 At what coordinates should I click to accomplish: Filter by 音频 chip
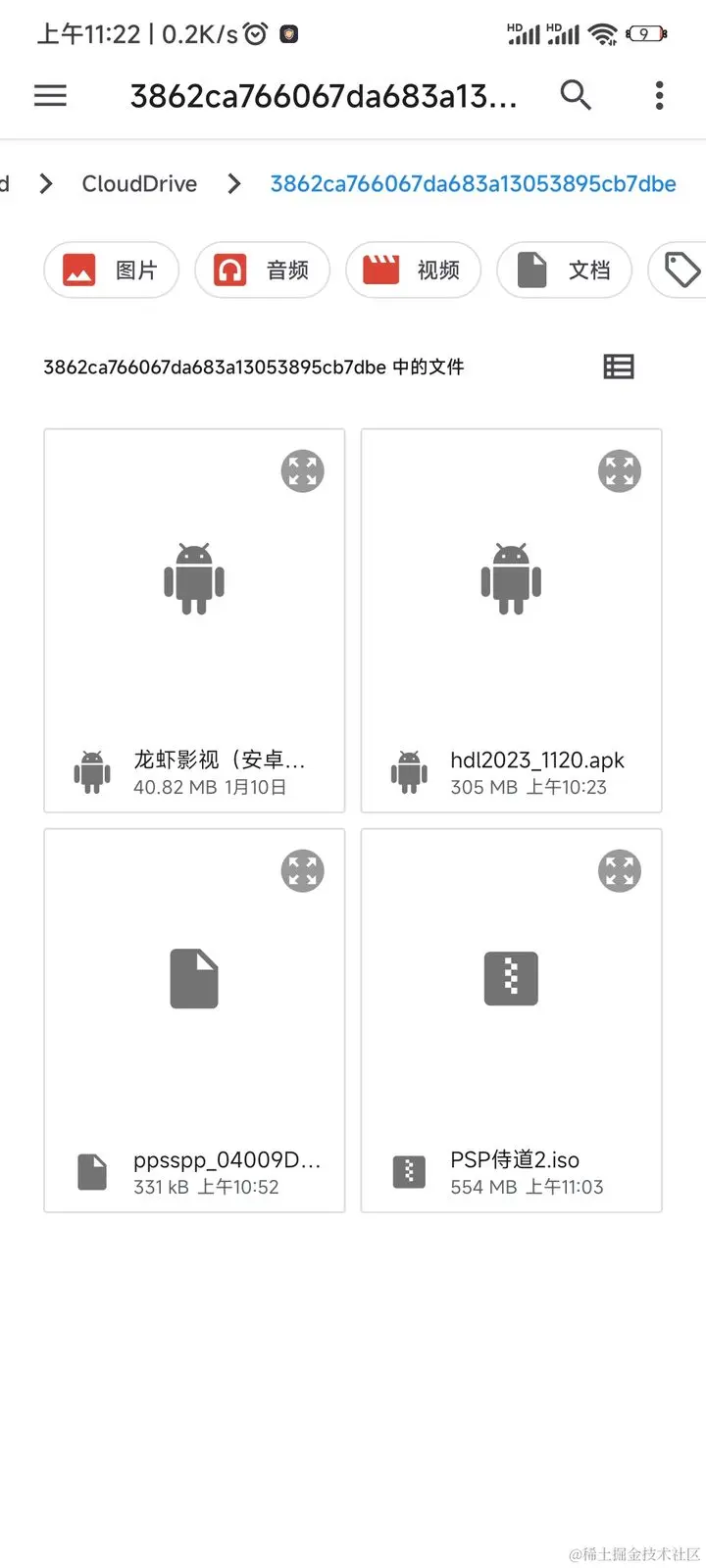[x=263, y=269]
